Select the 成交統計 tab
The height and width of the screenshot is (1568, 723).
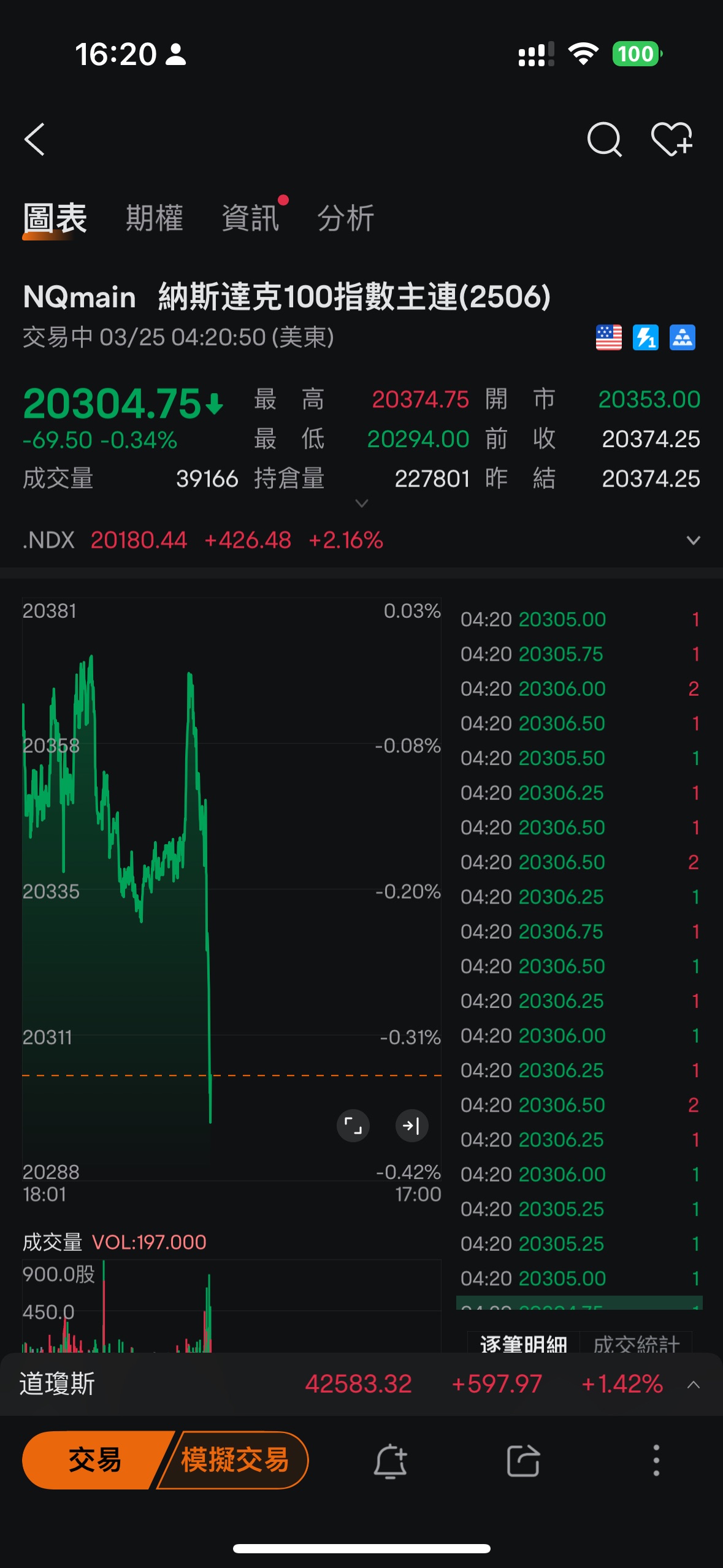637,1343
